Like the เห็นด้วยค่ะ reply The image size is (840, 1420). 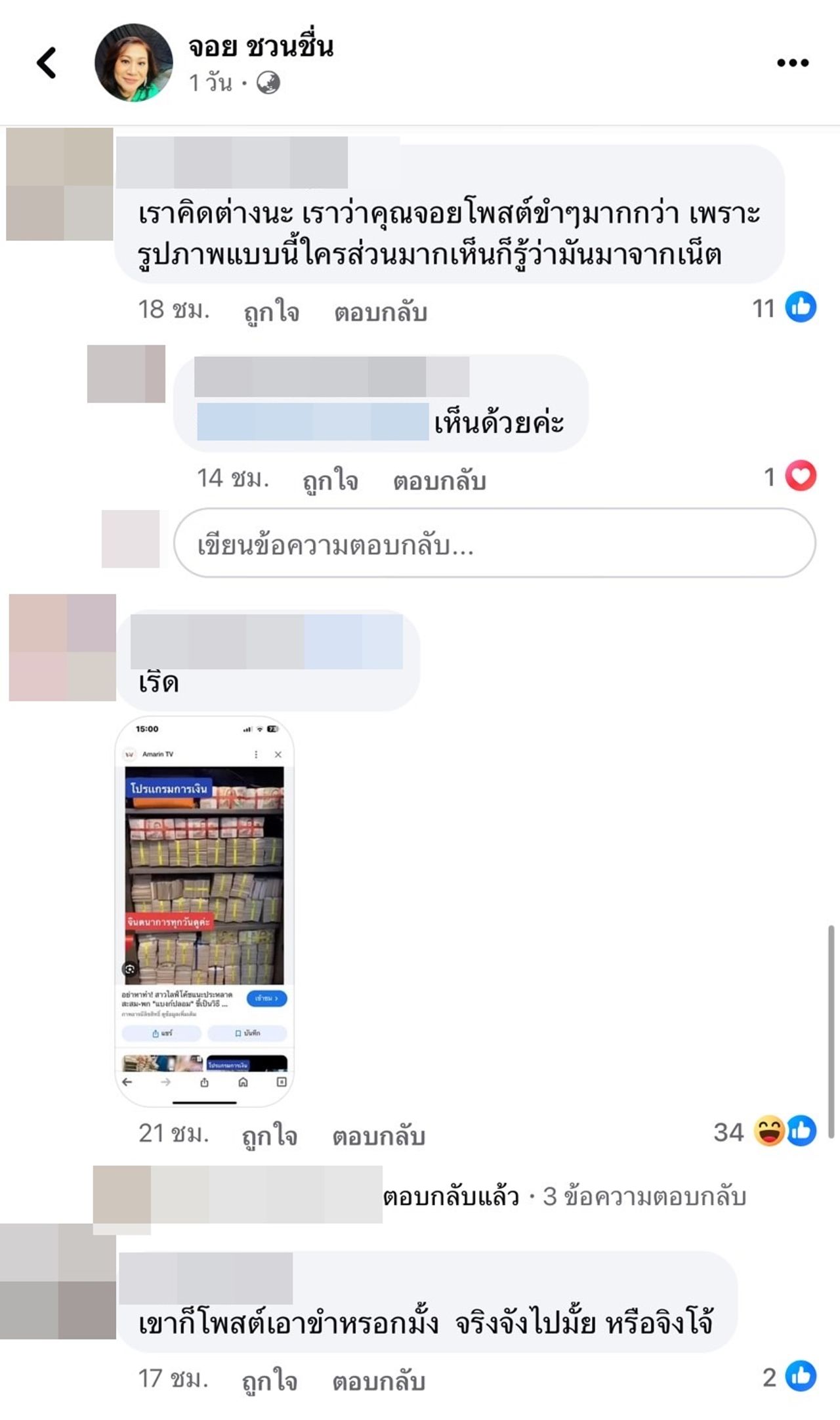pos(329,480)
